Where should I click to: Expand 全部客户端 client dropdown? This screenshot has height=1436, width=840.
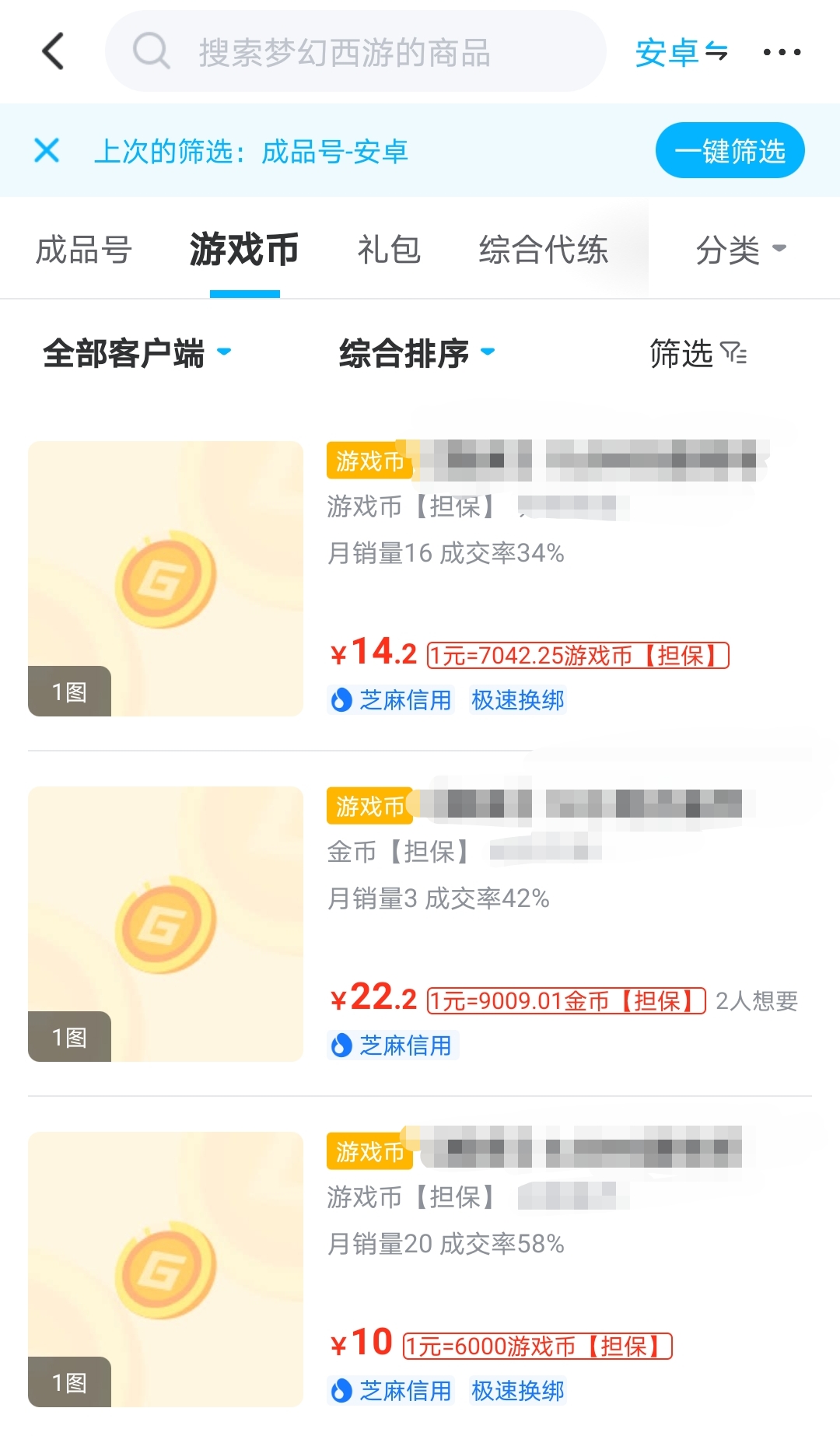coord(137,354)
